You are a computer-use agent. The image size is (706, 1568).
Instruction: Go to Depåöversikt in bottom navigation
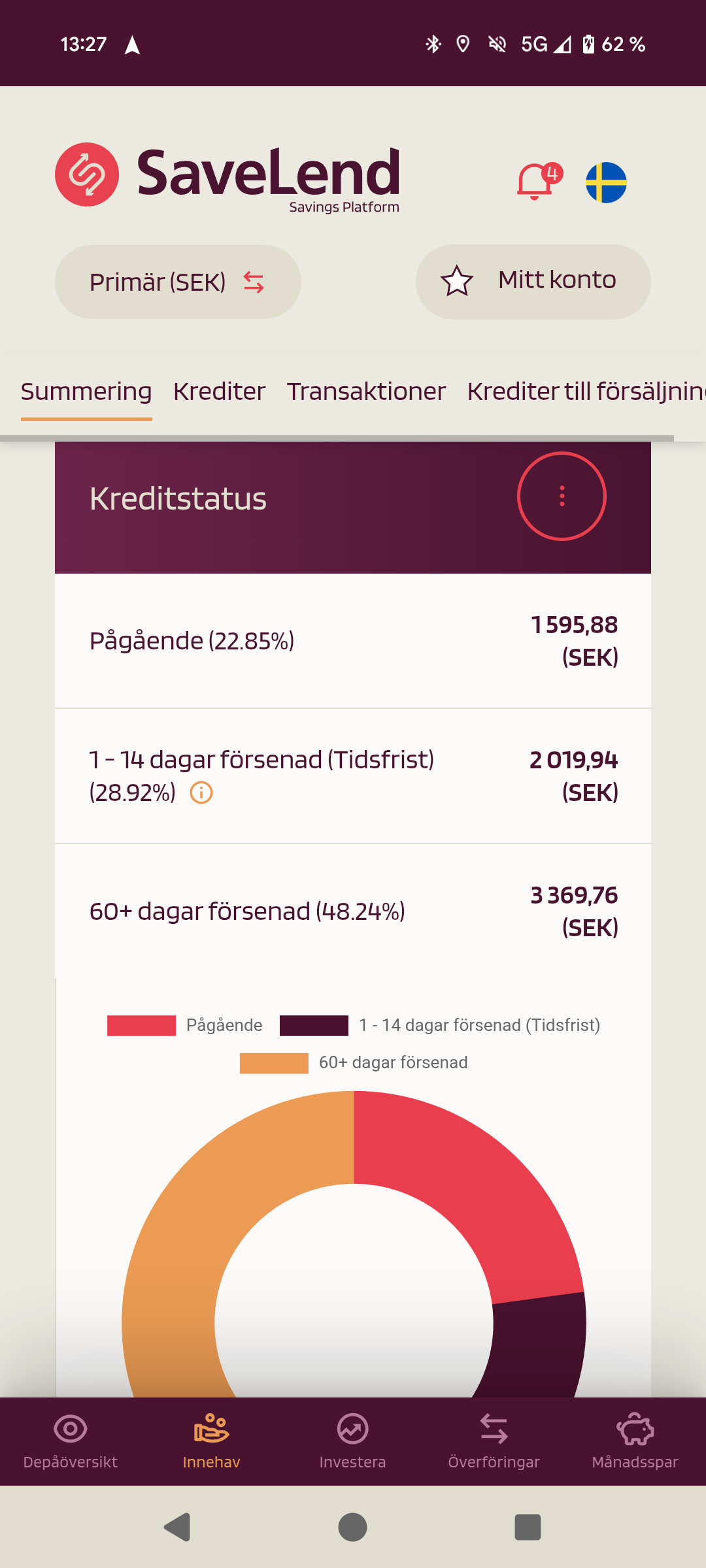pyautogui.click(x=71, y=1441)
